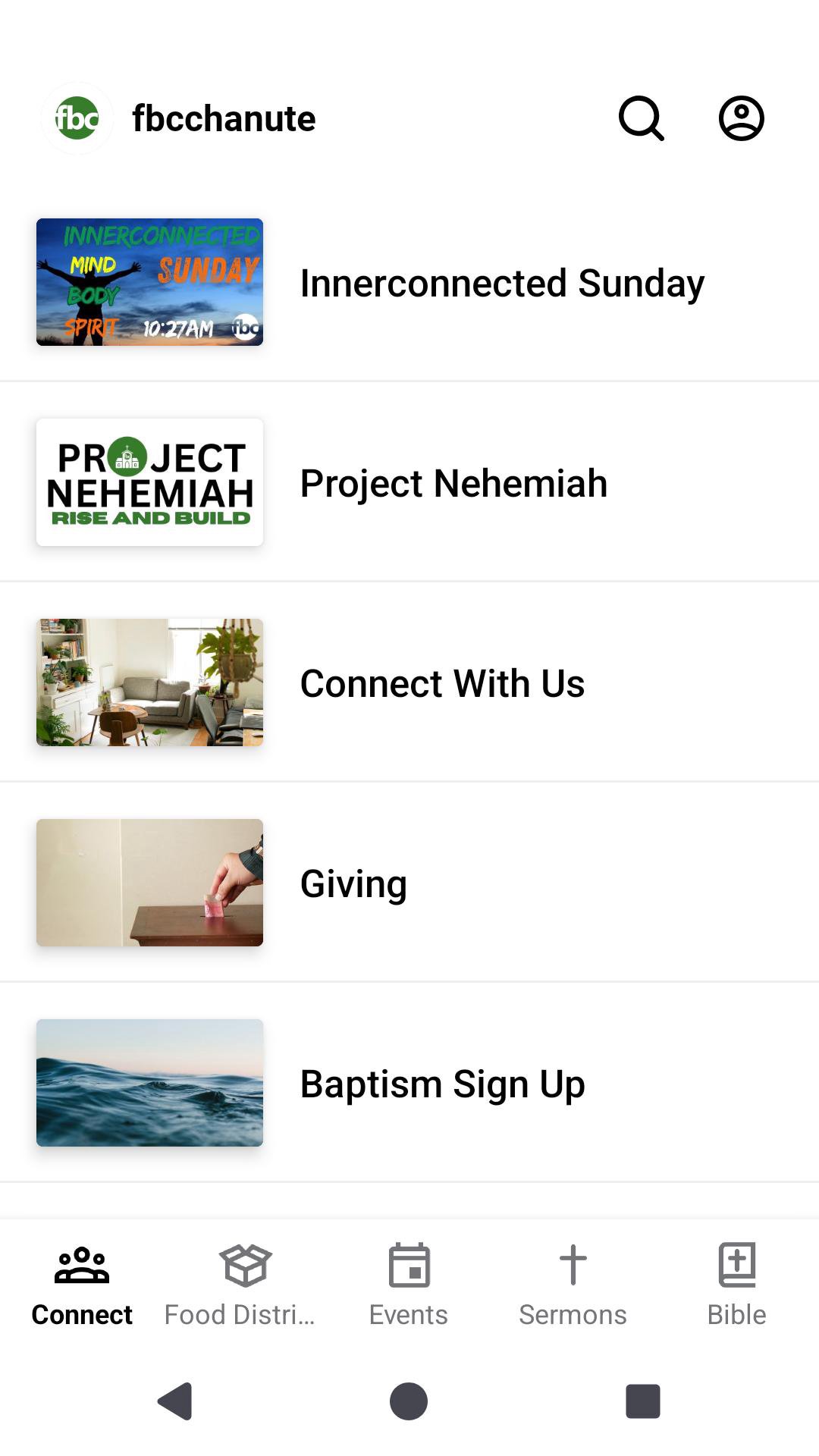Tap the system back button
819x1456 pixels.
175,1401
